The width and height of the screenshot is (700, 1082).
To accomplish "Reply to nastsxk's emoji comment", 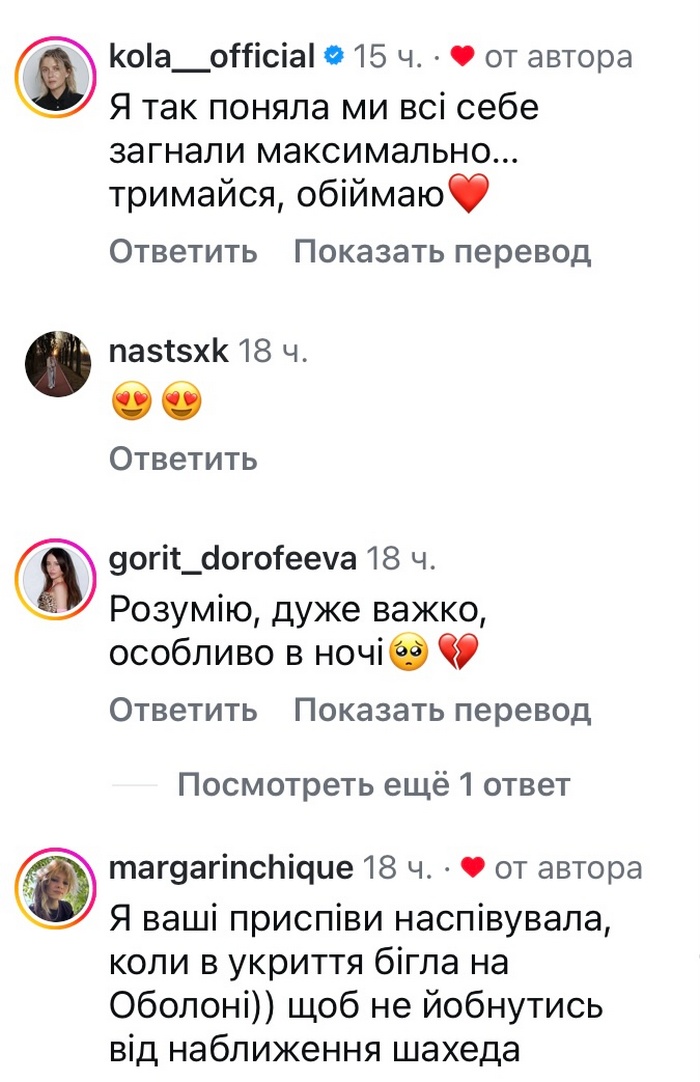I will [183, 459].
